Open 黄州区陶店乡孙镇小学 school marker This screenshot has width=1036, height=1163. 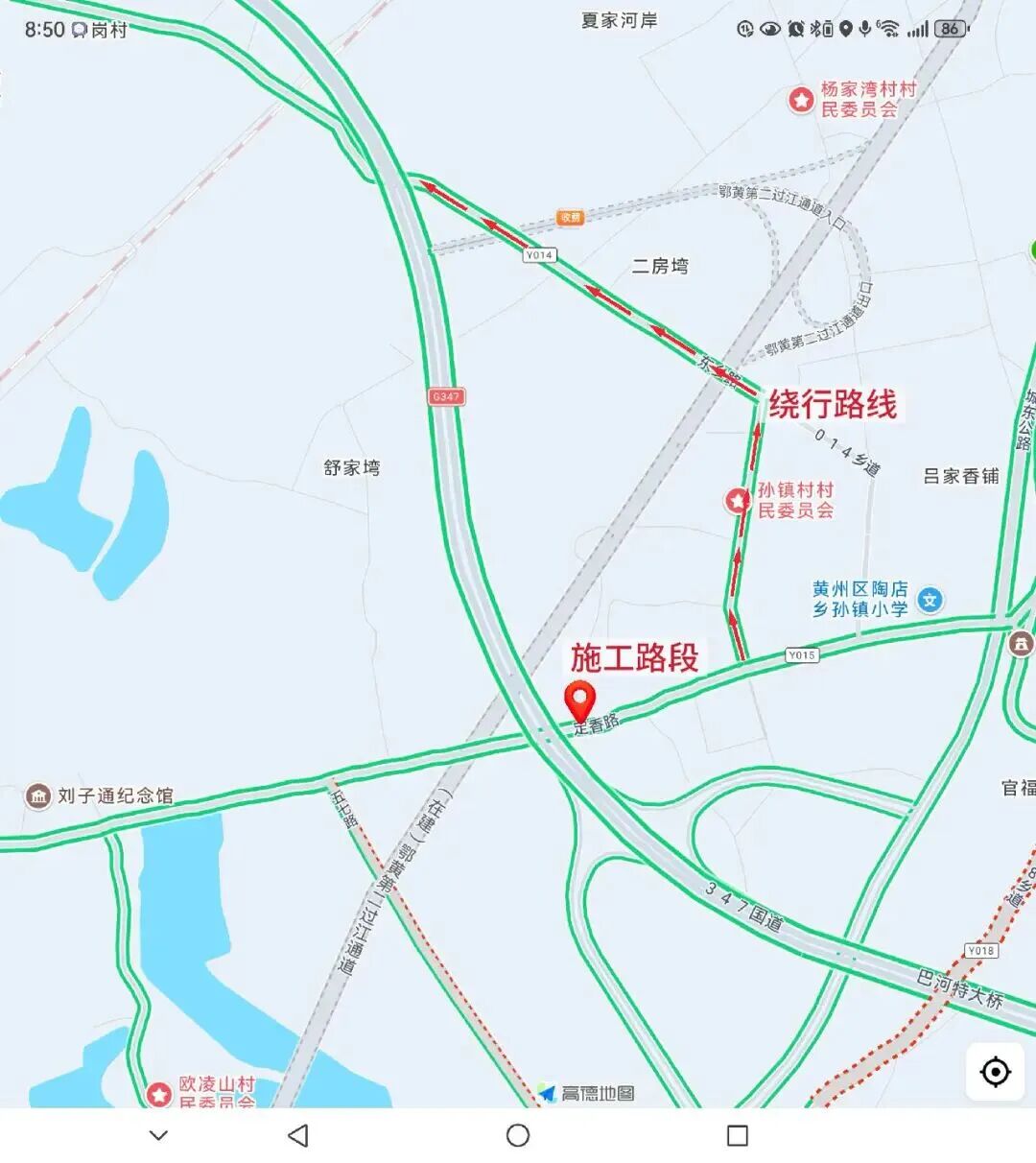tap(929, 600)
